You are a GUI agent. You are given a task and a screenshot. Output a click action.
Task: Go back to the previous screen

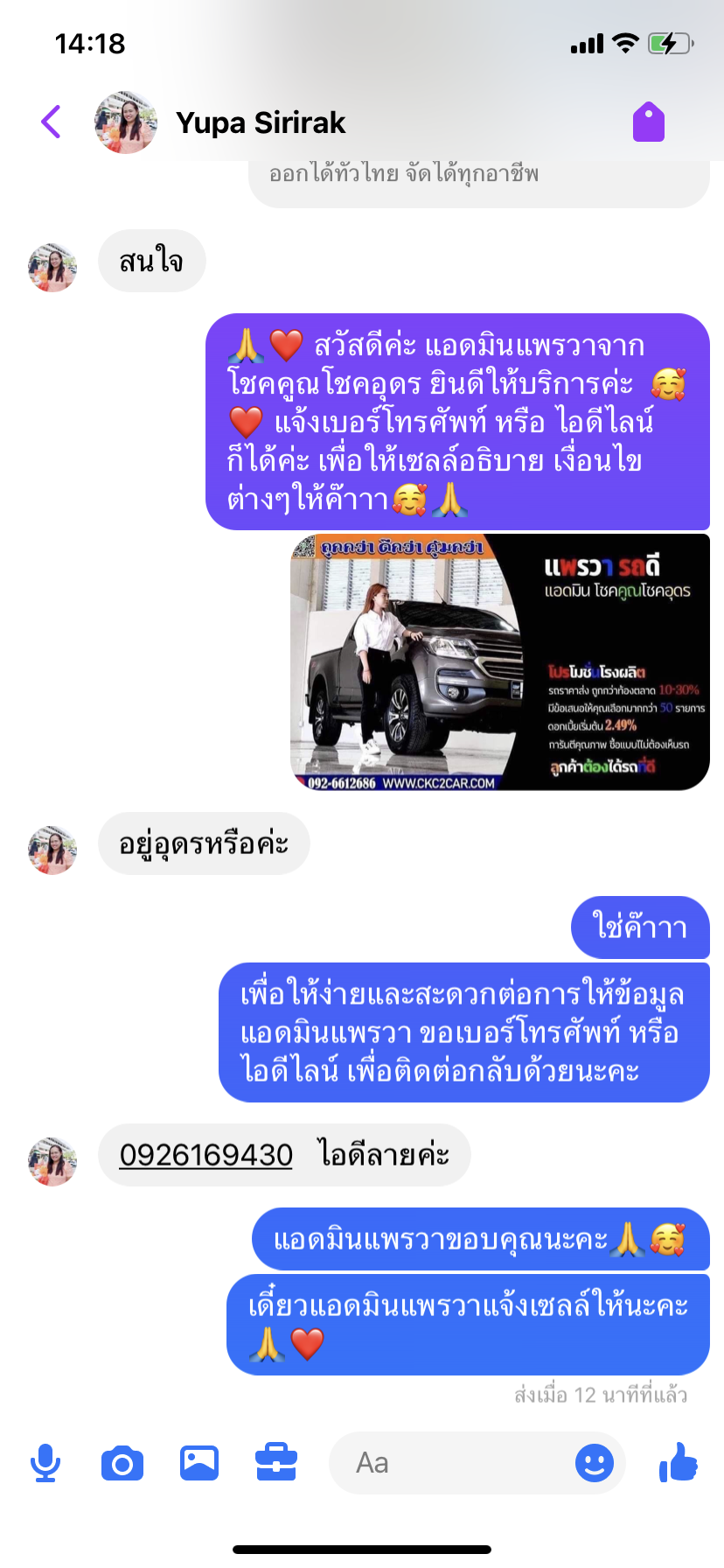pos(52,122)
